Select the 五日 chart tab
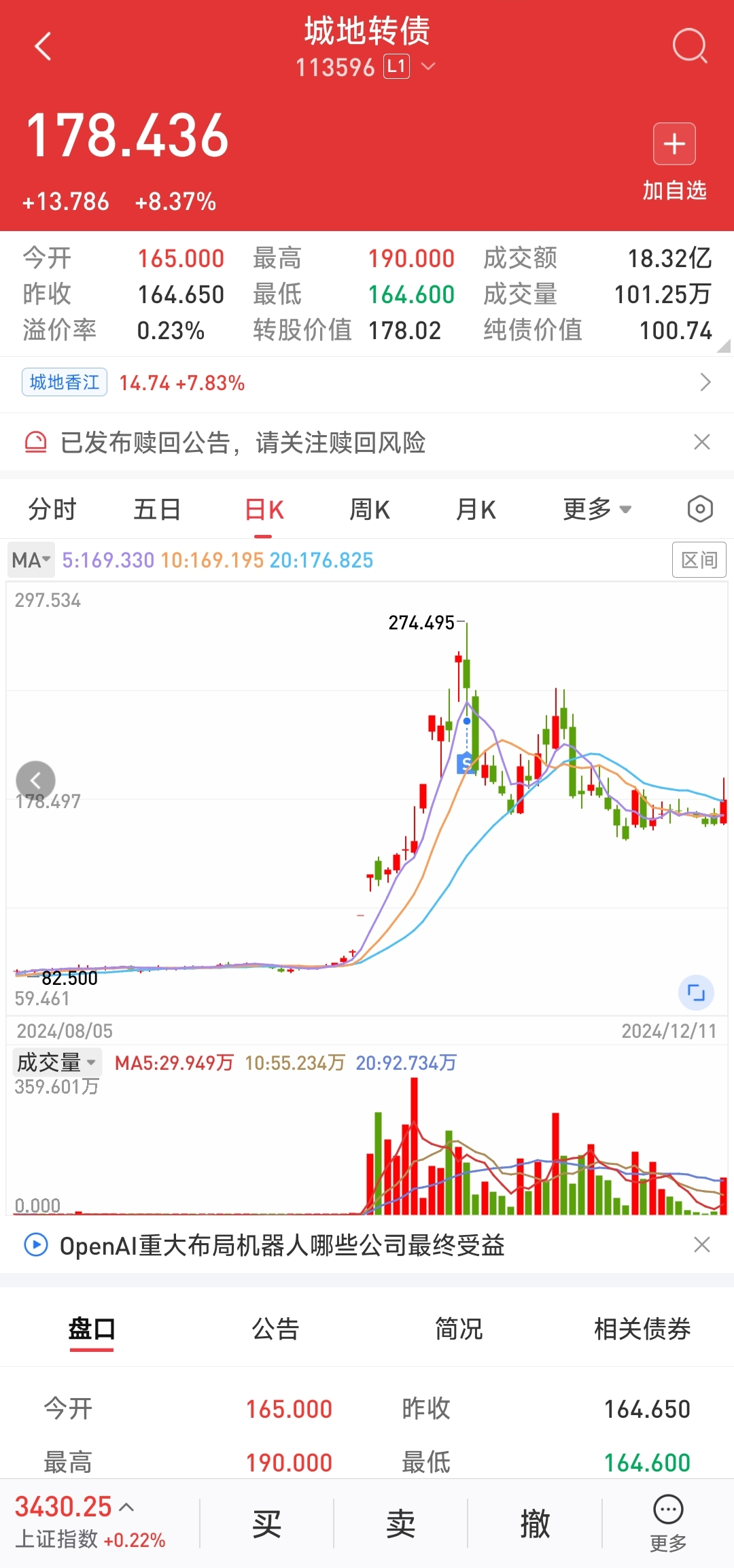The height and width of the screenshot is (1568, 734). 157,509
